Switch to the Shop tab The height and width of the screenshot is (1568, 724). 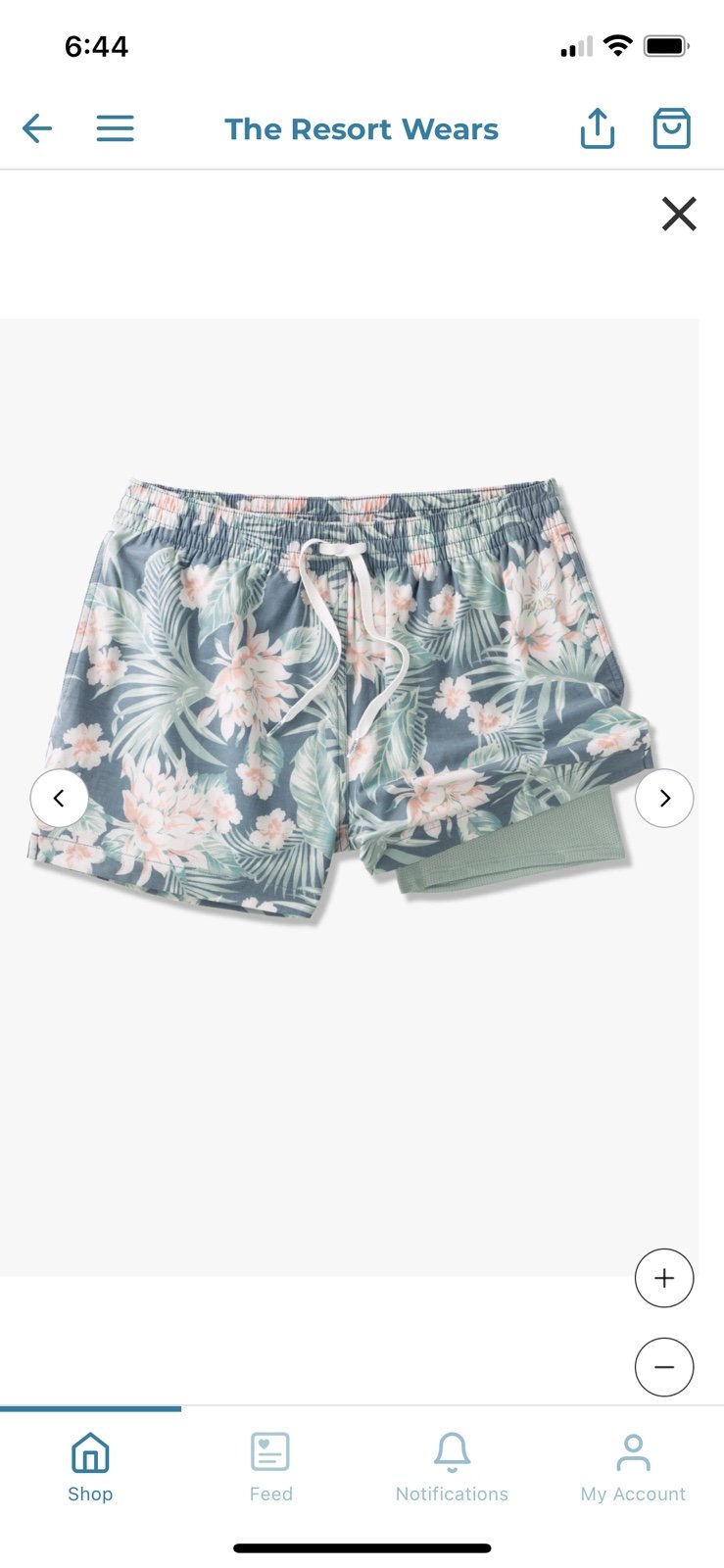coord(90,1467)
